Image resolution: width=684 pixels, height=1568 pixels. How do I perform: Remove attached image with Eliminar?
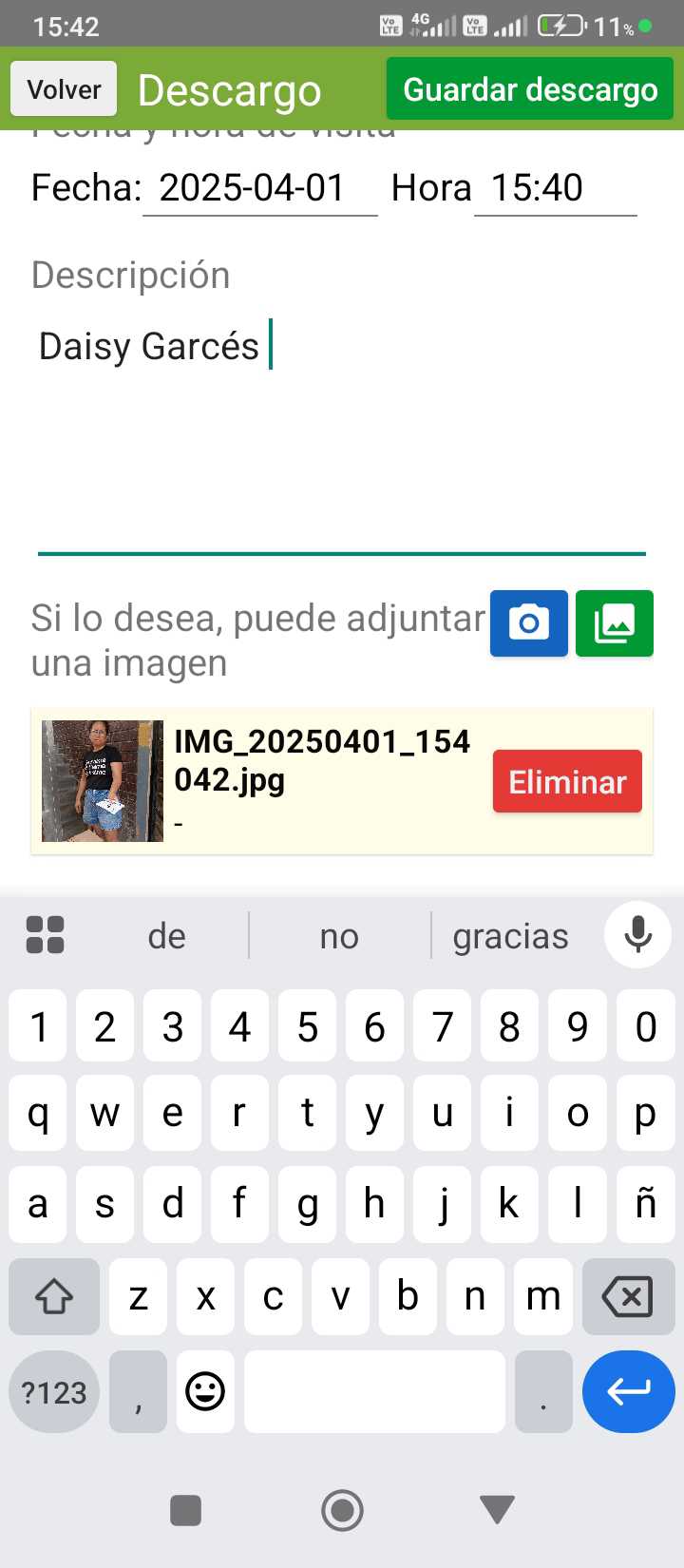point(567,782)
